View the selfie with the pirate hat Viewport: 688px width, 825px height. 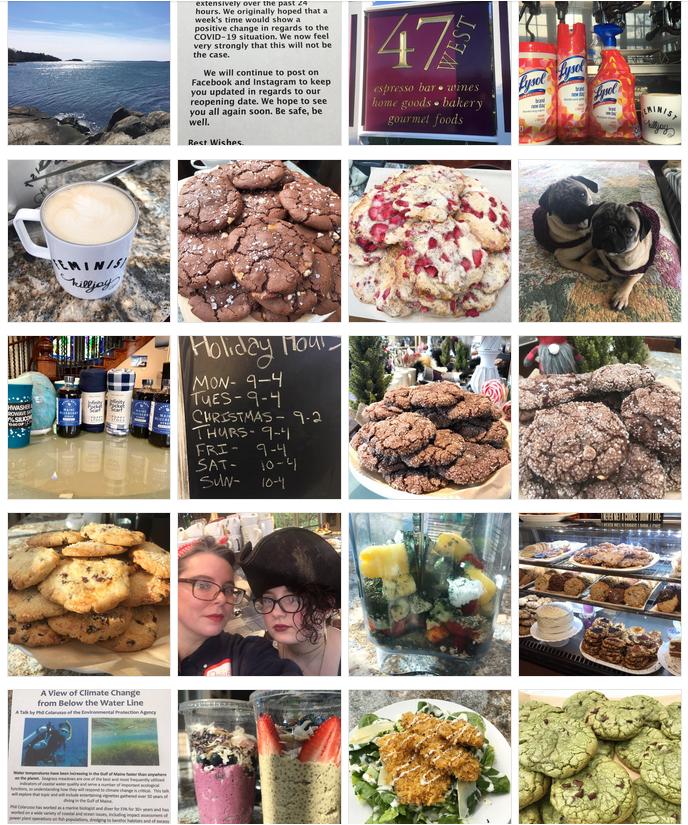click(259, 594)
